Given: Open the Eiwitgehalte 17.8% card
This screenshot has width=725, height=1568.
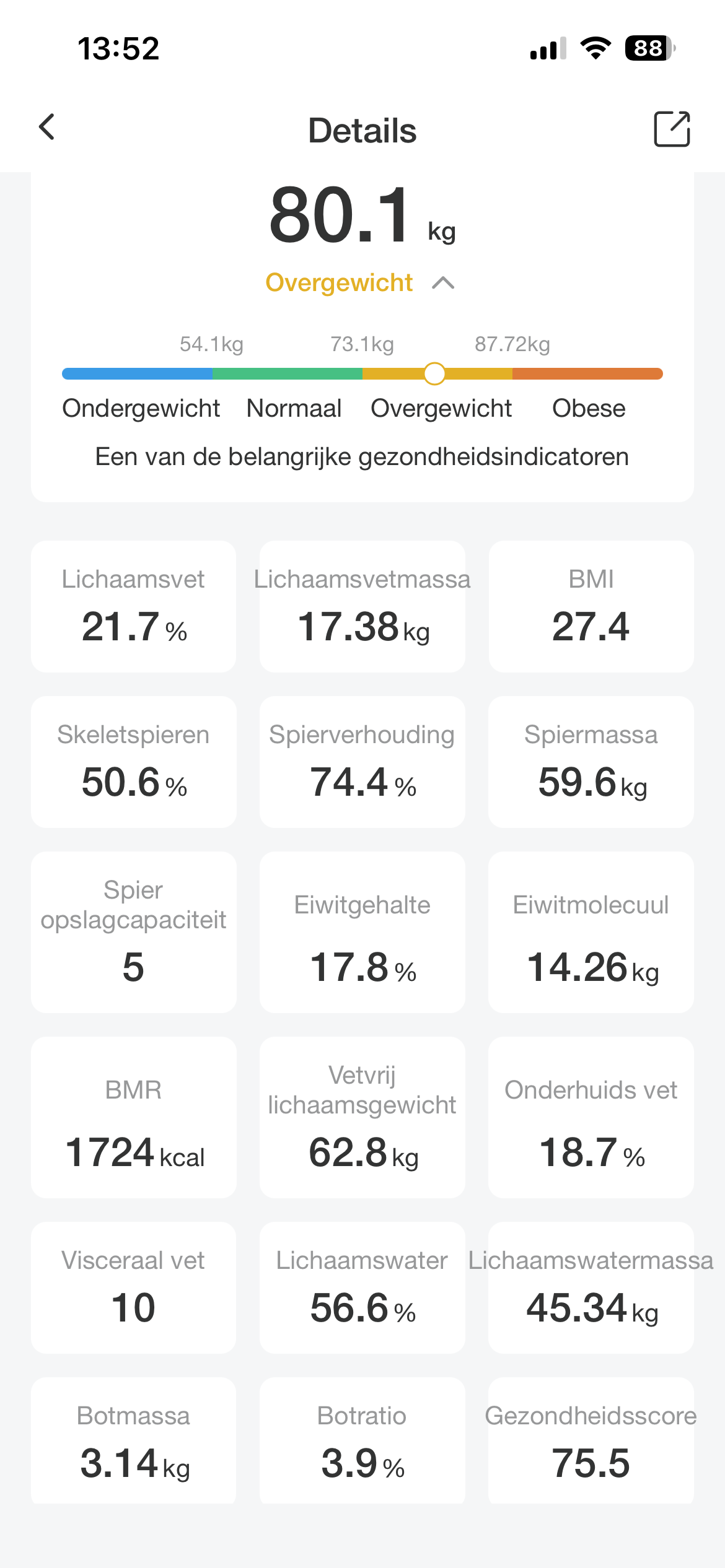Looking at the screenshot, I should tap(362, 932).
